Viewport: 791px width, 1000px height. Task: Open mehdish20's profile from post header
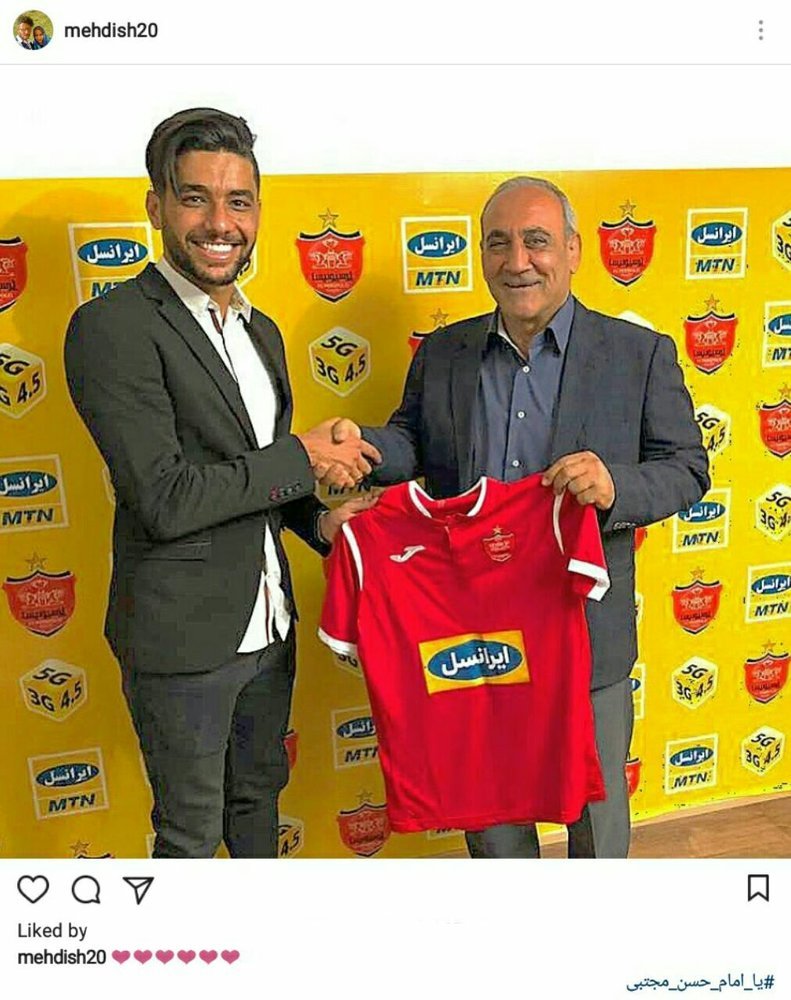(x=110, y=30)
